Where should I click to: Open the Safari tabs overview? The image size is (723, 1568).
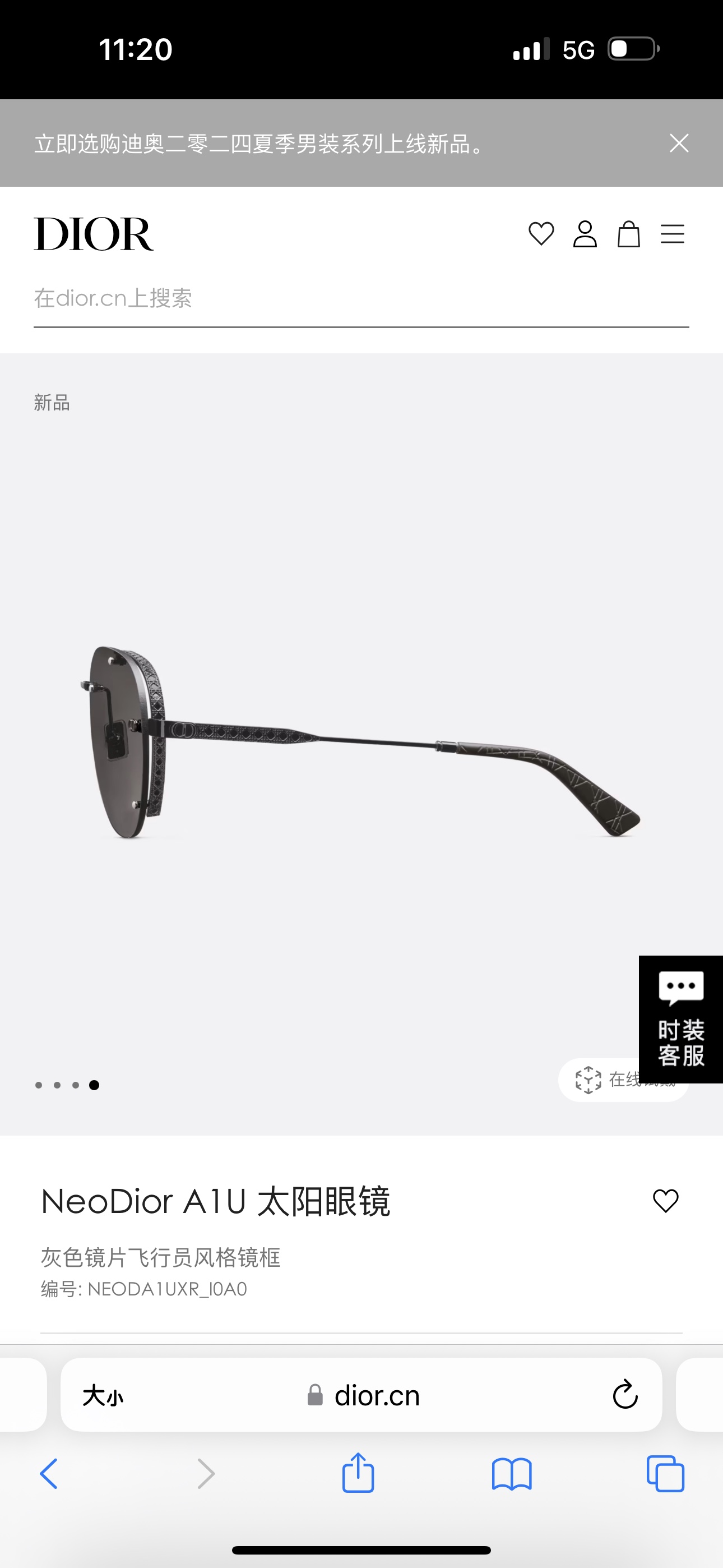665,1474
